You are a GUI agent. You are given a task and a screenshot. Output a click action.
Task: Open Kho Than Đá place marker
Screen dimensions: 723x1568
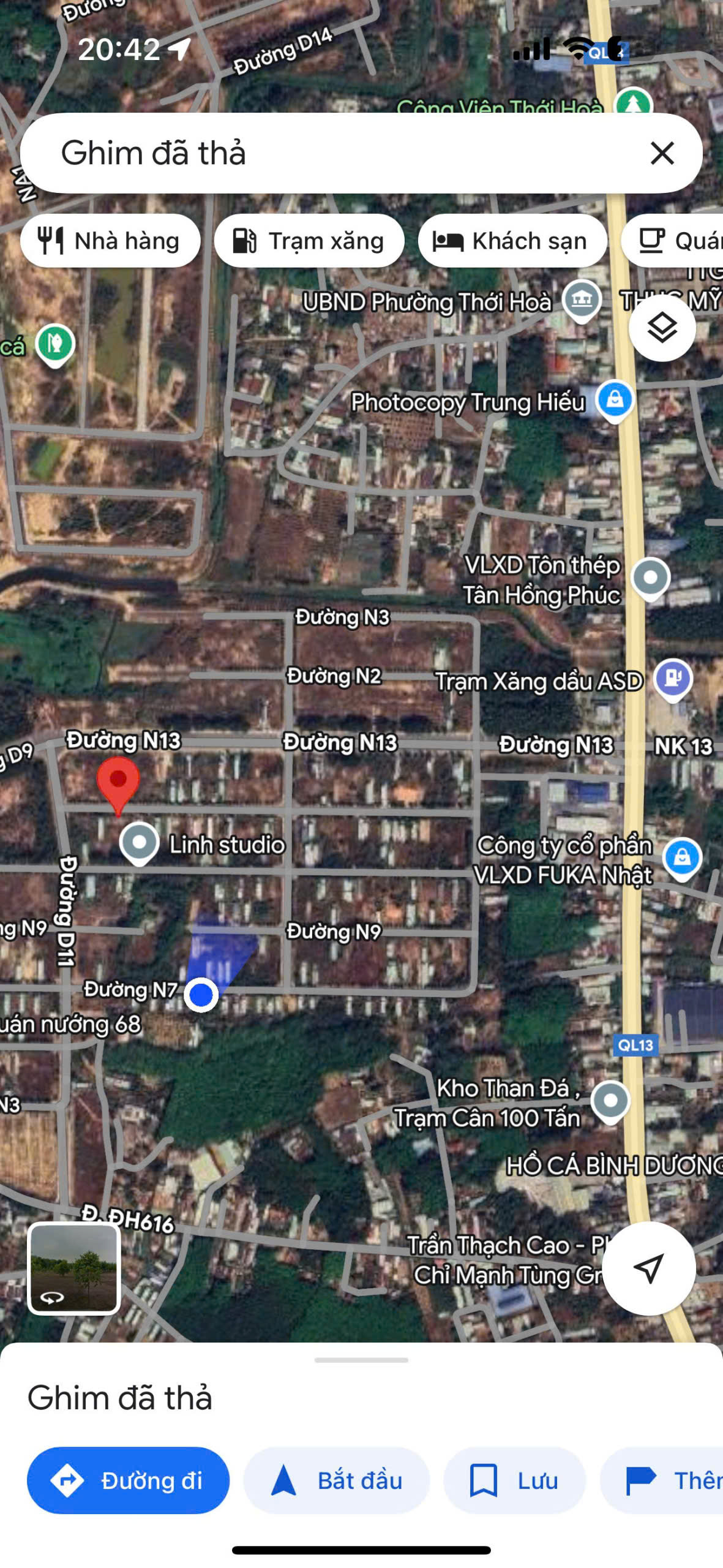(610, 1101)
